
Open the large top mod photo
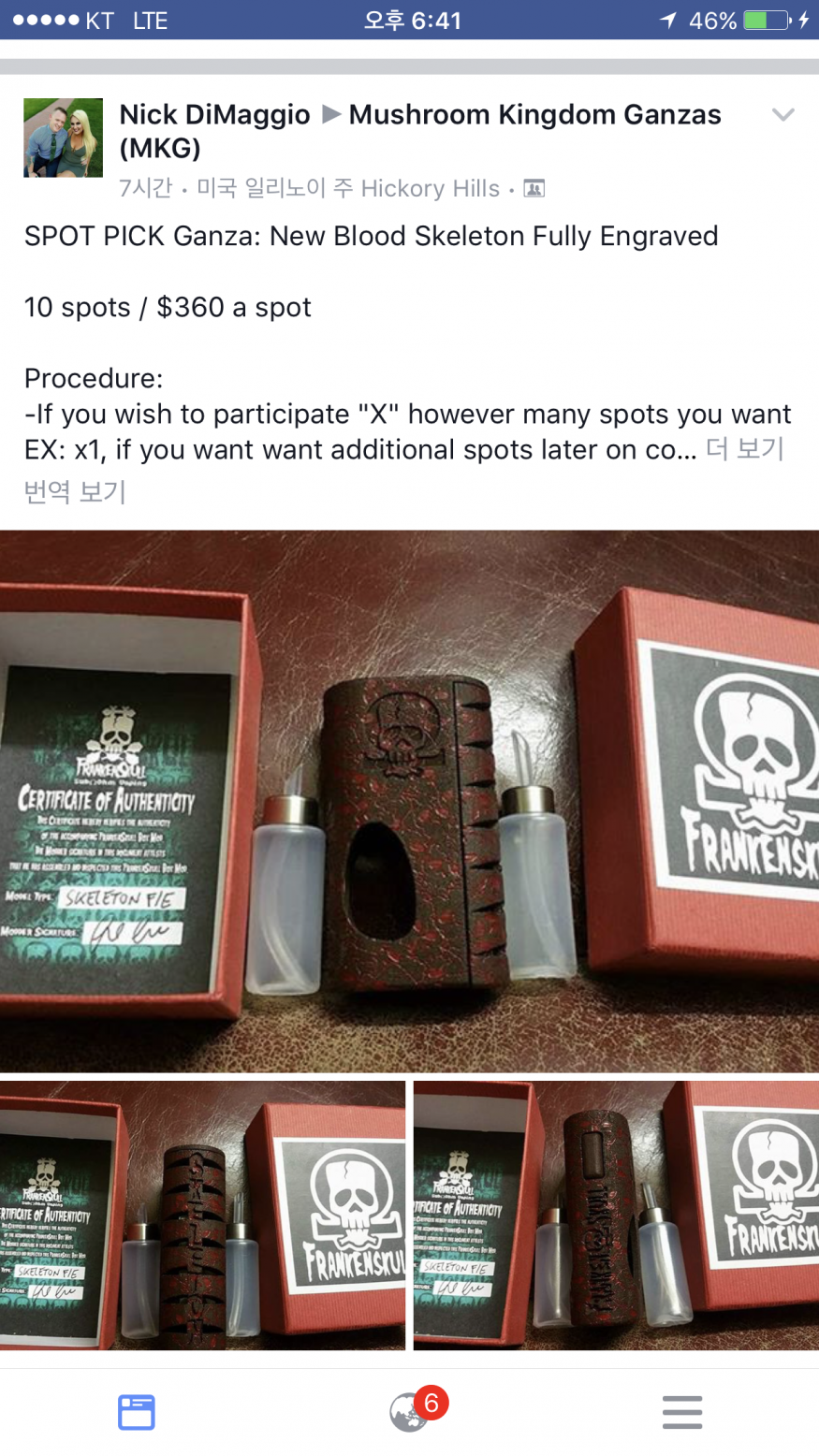pyautogui.click(x=409, y=800)
